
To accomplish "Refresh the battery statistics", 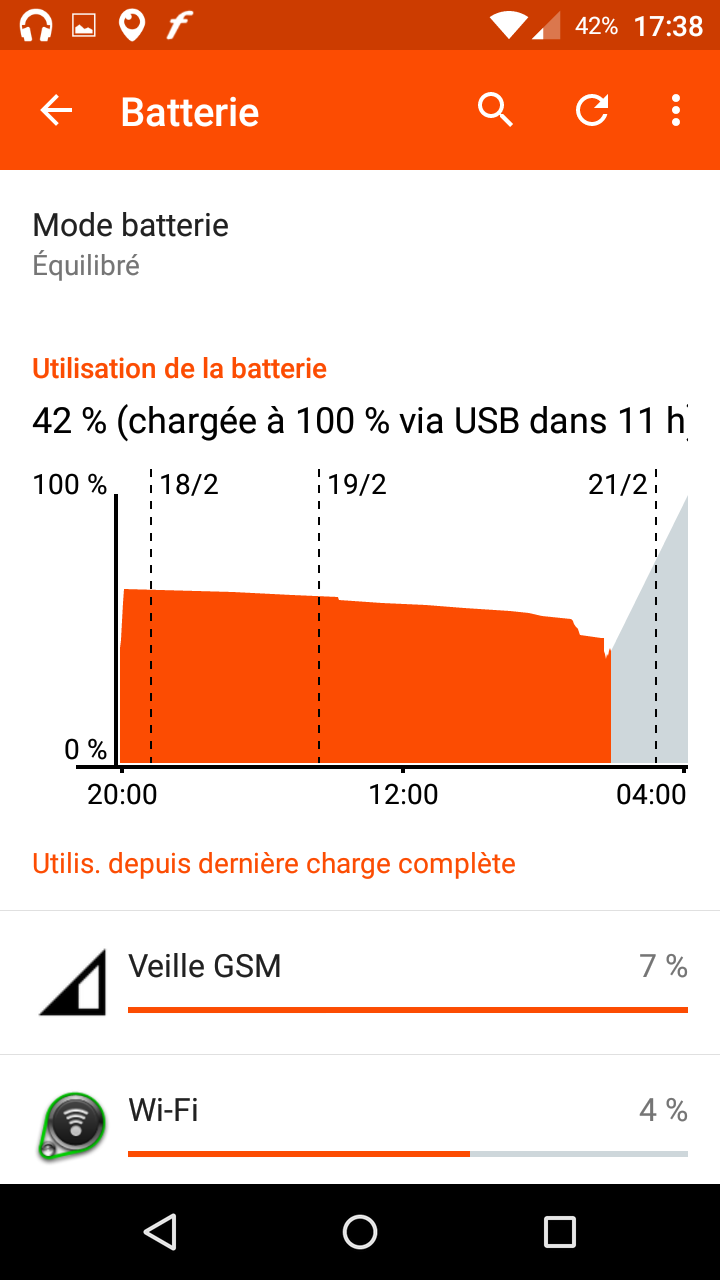I will click(x=592, y=111).
